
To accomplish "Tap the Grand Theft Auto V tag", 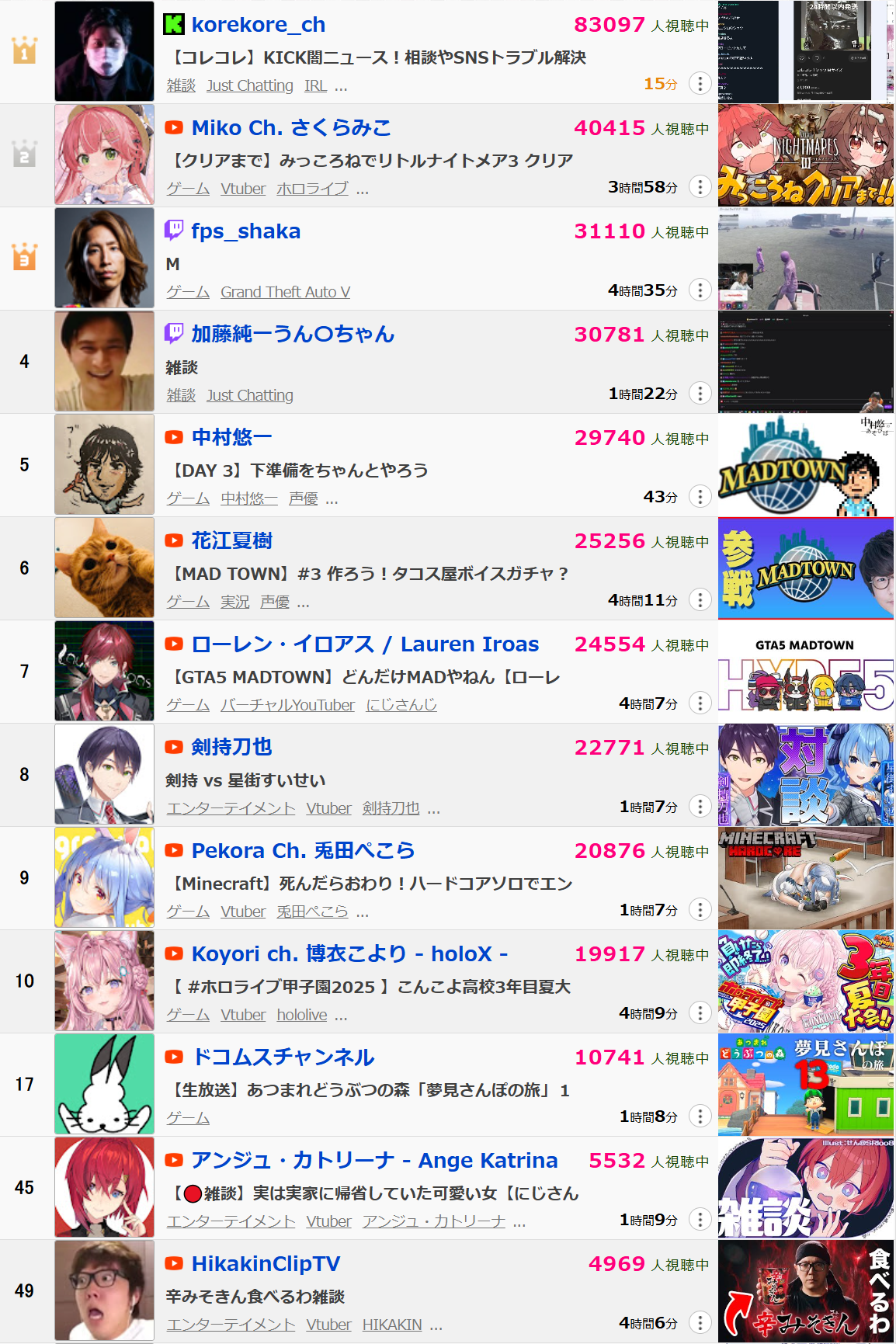I will pos(285,292).
